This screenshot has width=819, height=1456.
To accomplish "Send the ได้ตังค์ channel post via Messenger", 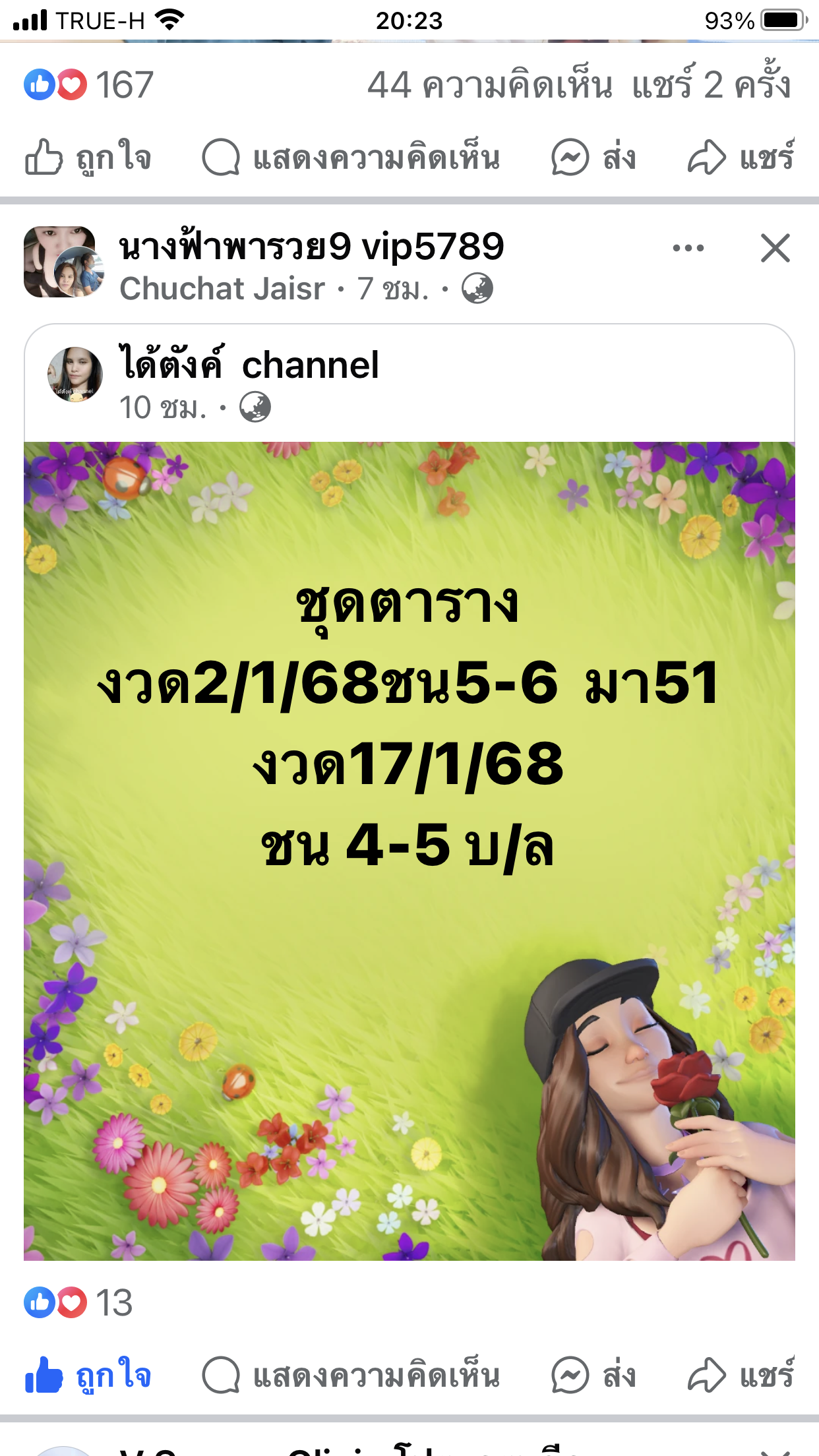I will (x=593, y=1376).
